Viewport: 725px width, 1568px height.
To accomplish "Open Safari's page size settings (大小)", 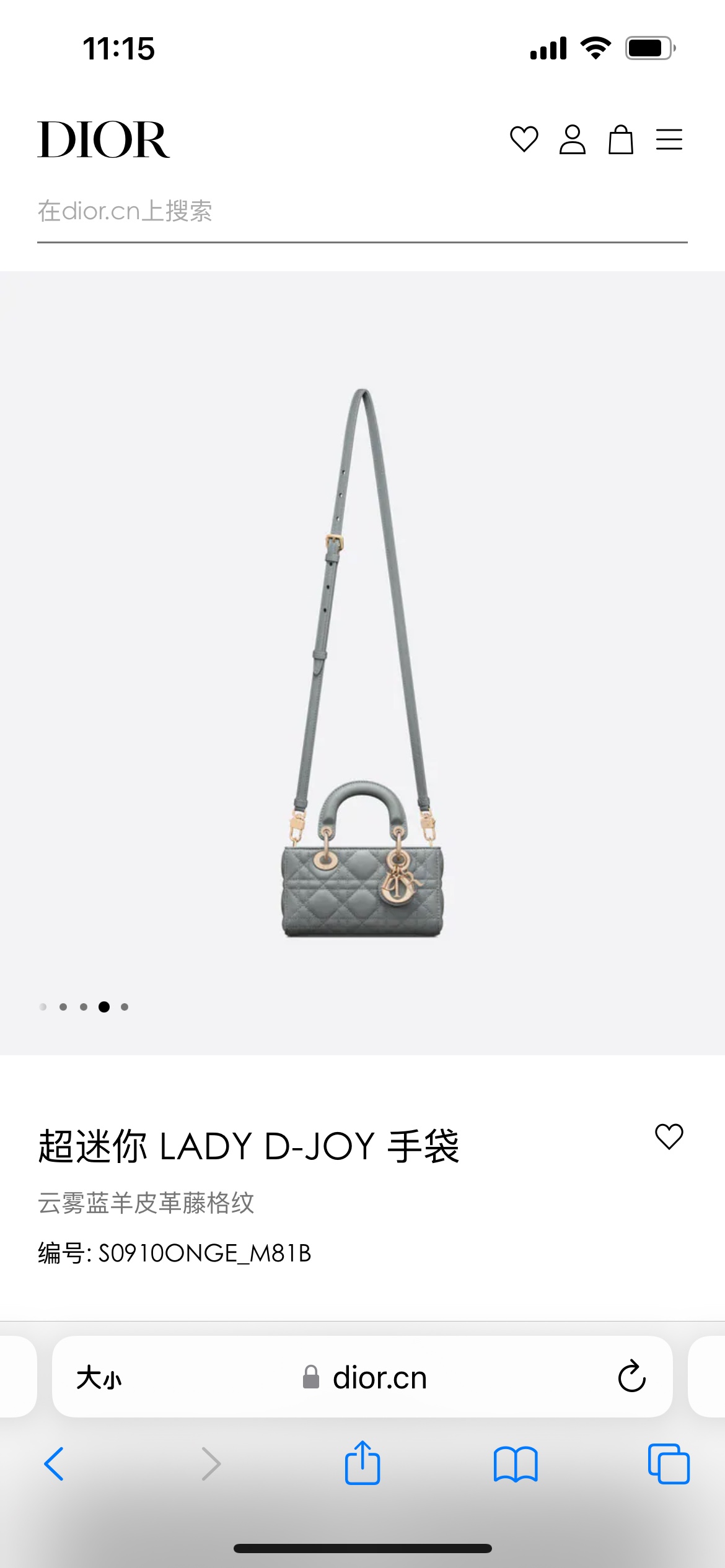I will pos(99,1379).
